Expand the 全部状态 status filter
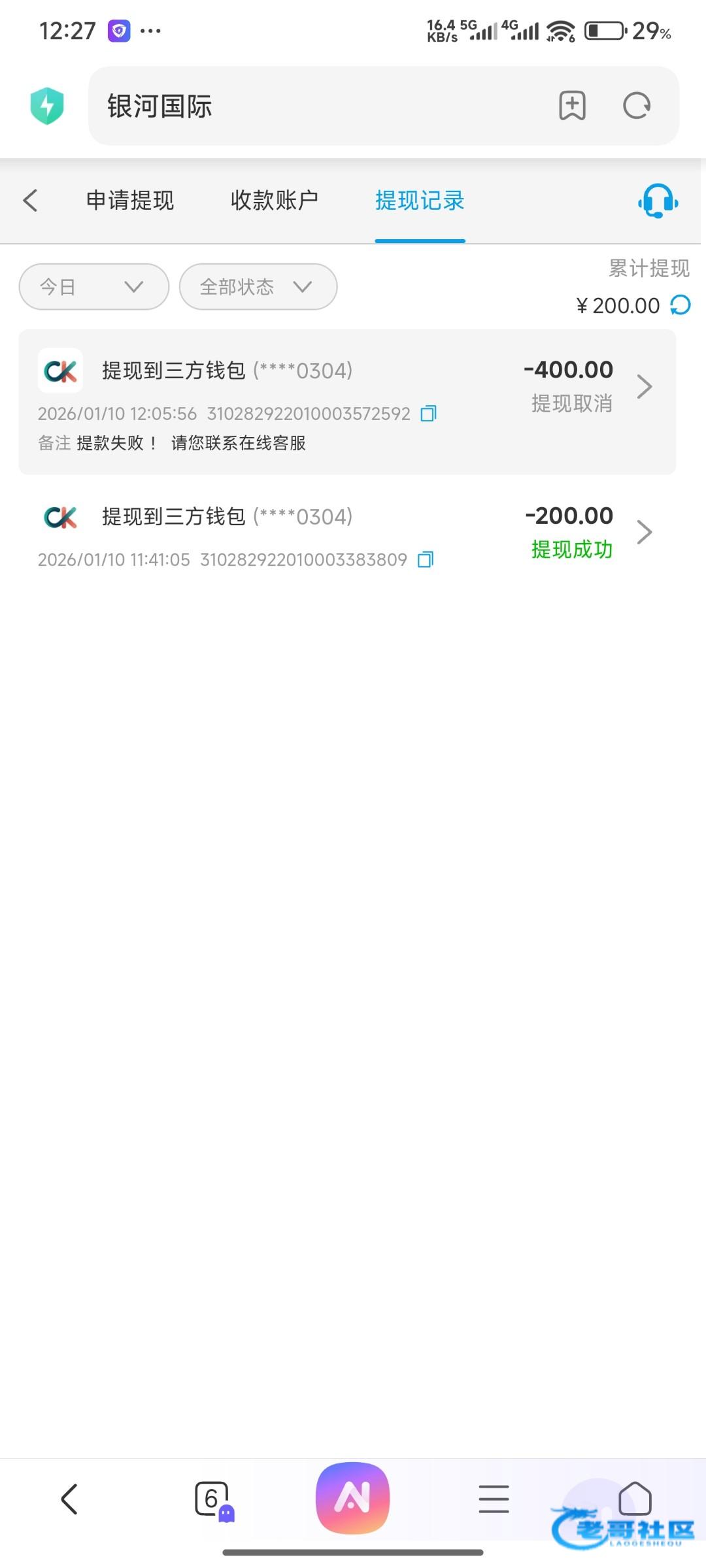706x1568 pixels. click(258, 287)
